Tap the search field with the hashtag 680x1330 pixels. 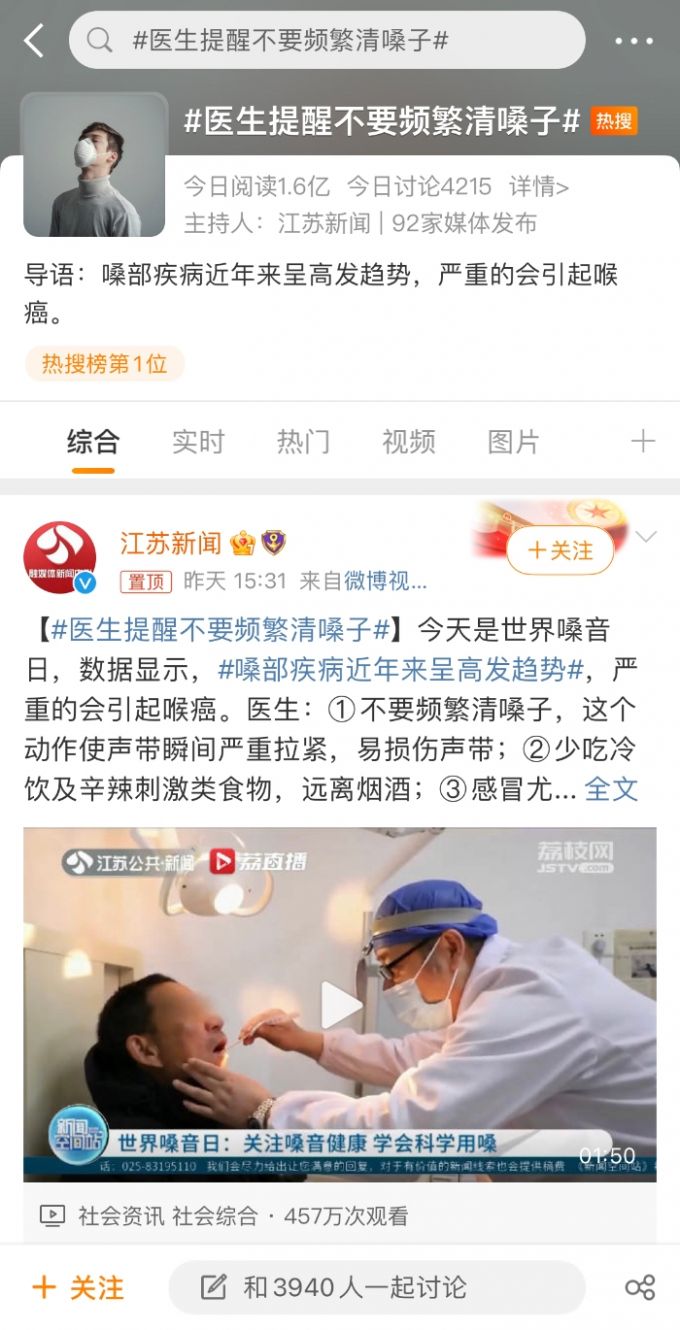[x=327, y=41]
